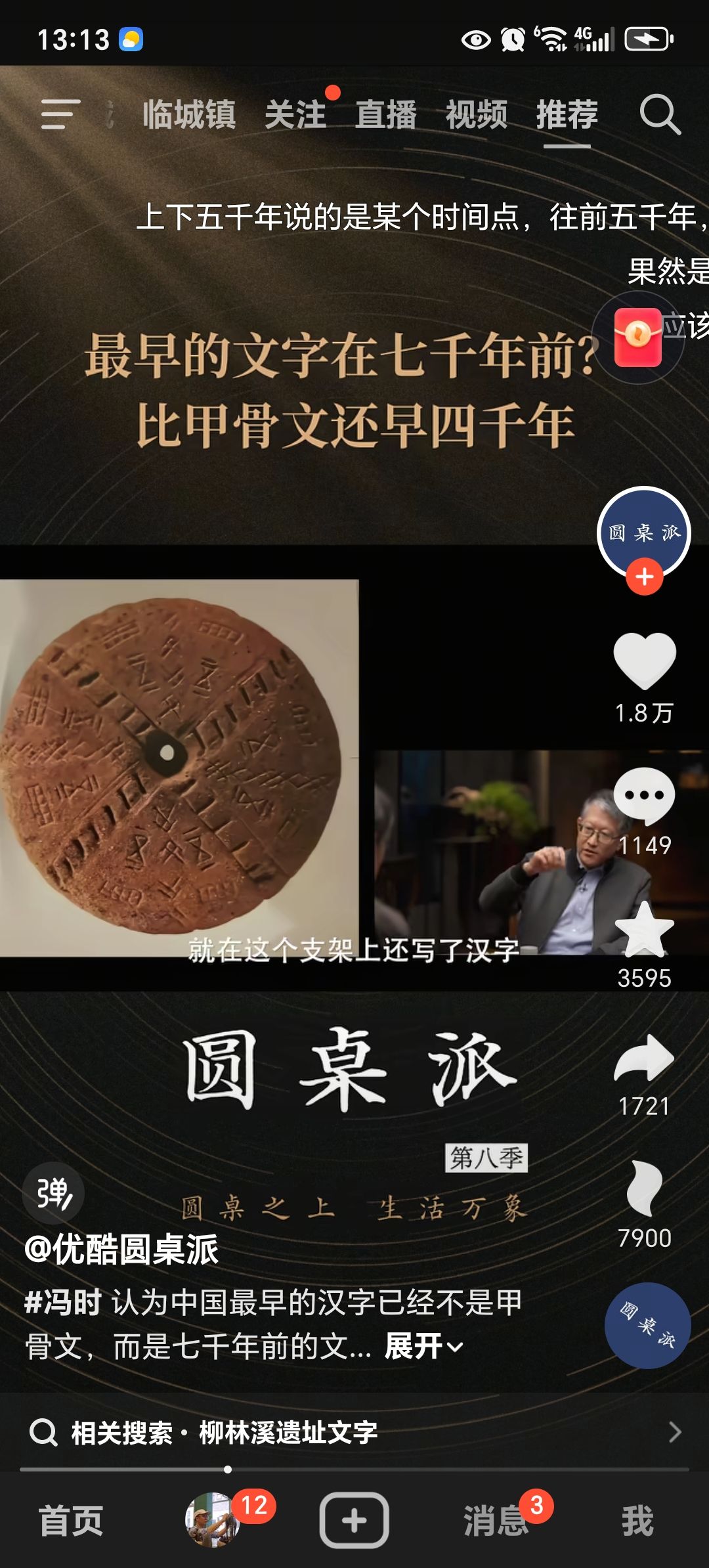Open the red envelope reward icon
This screenshot has height=1568, width=709.
tap(637, 336)
